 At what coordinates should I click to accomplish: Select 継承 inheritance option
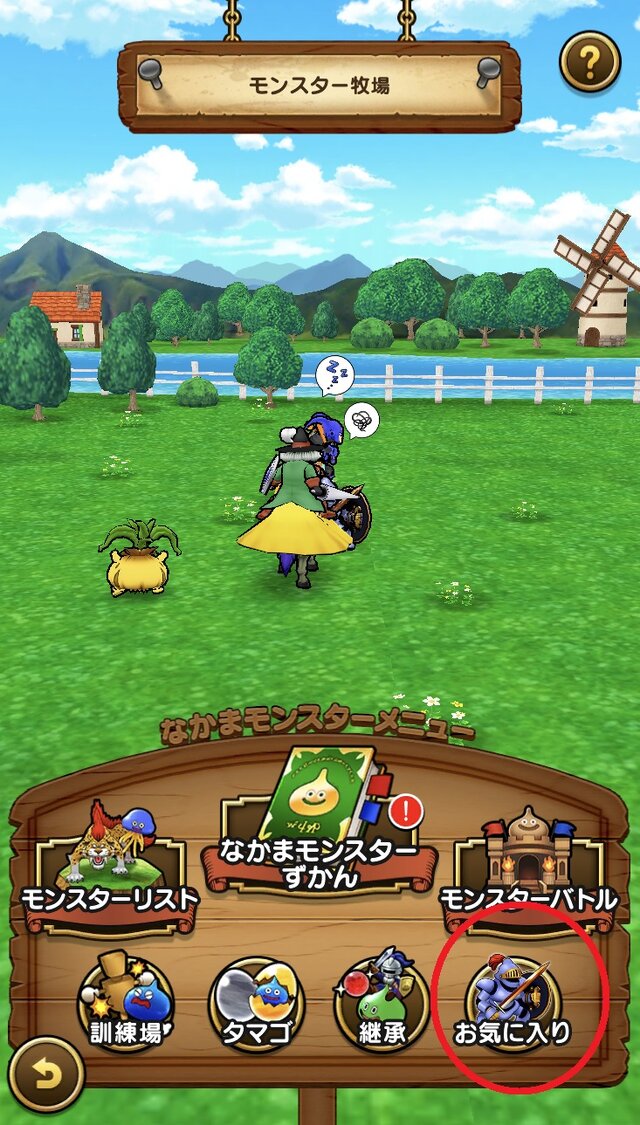point(381,1003)
